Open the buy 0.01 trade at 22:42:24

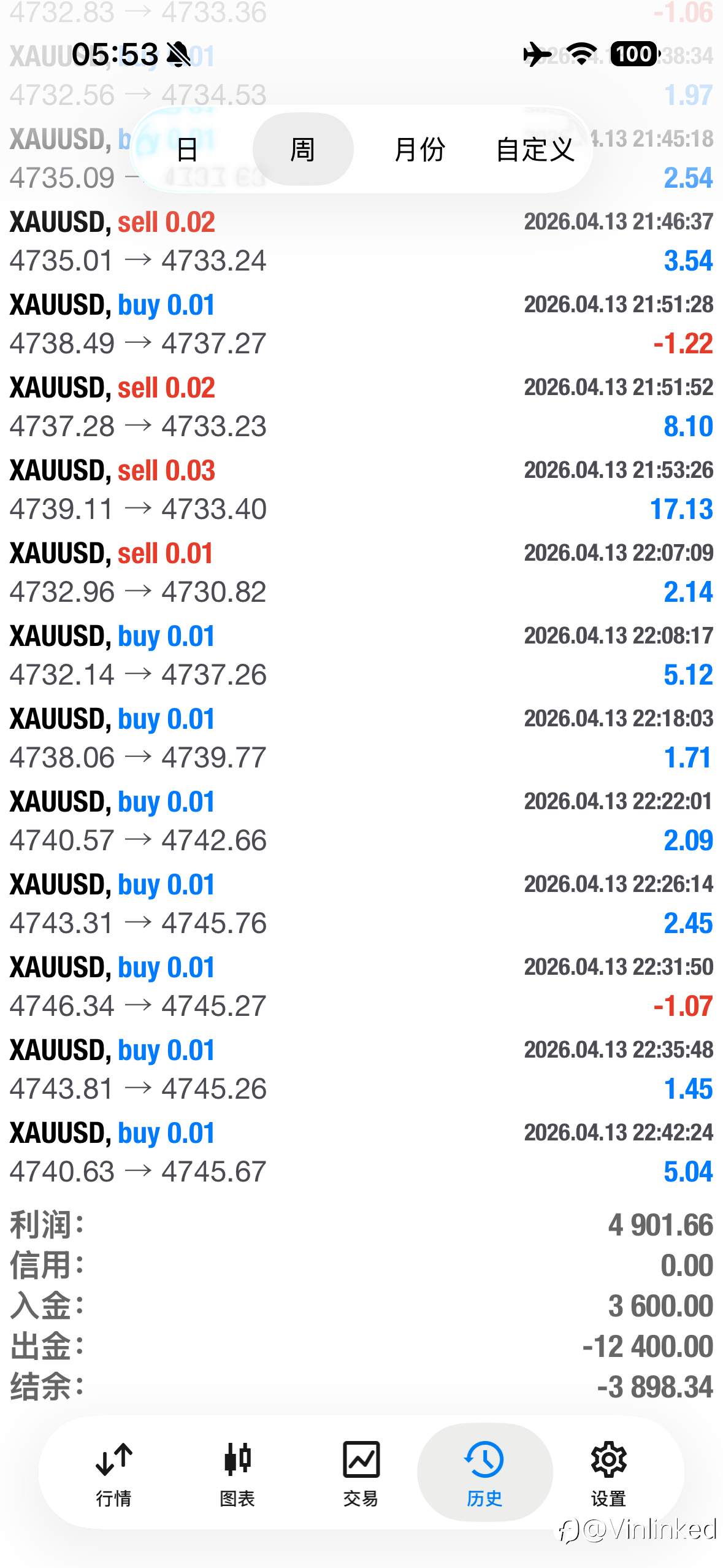click(x=361, y=1153)
